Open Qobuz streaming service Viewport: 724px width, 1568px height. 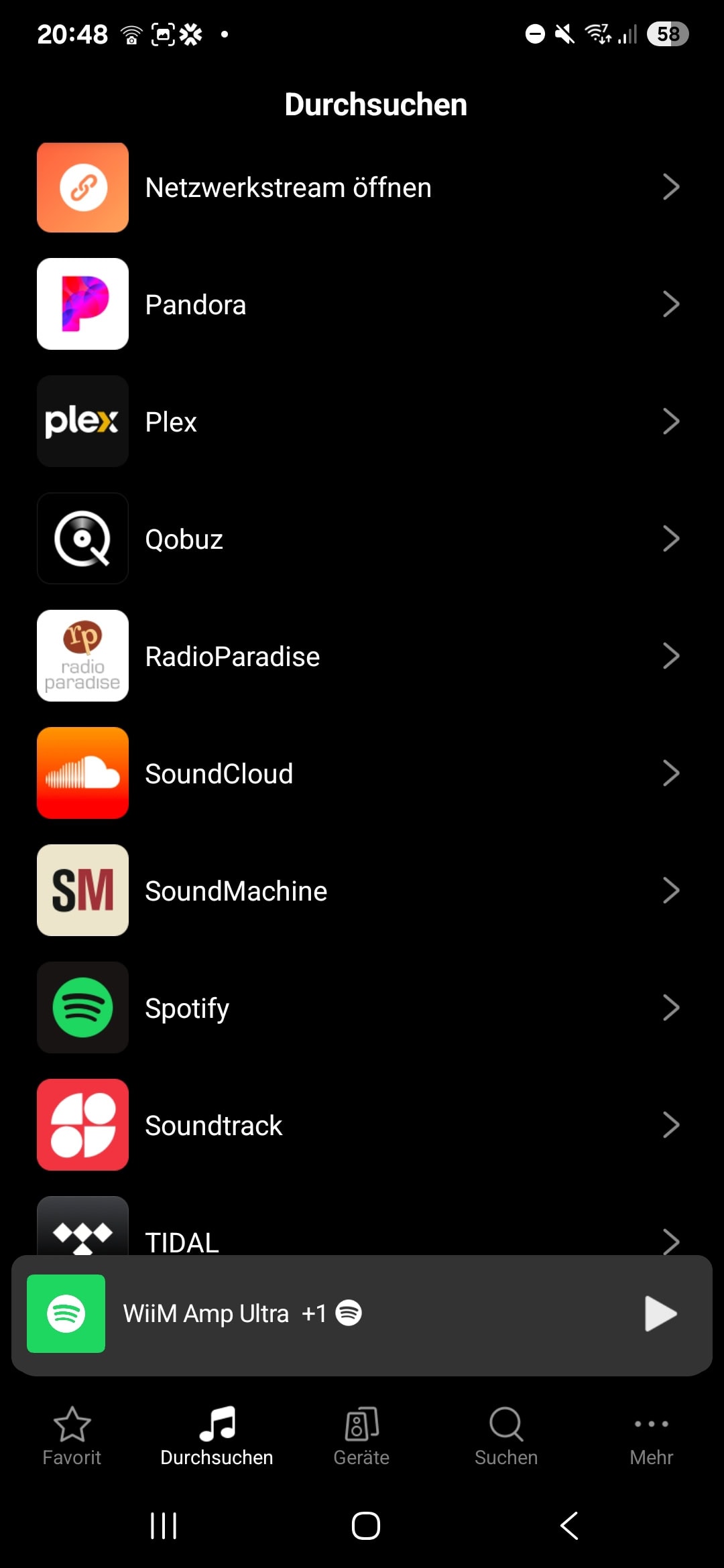tap(362, 539)
